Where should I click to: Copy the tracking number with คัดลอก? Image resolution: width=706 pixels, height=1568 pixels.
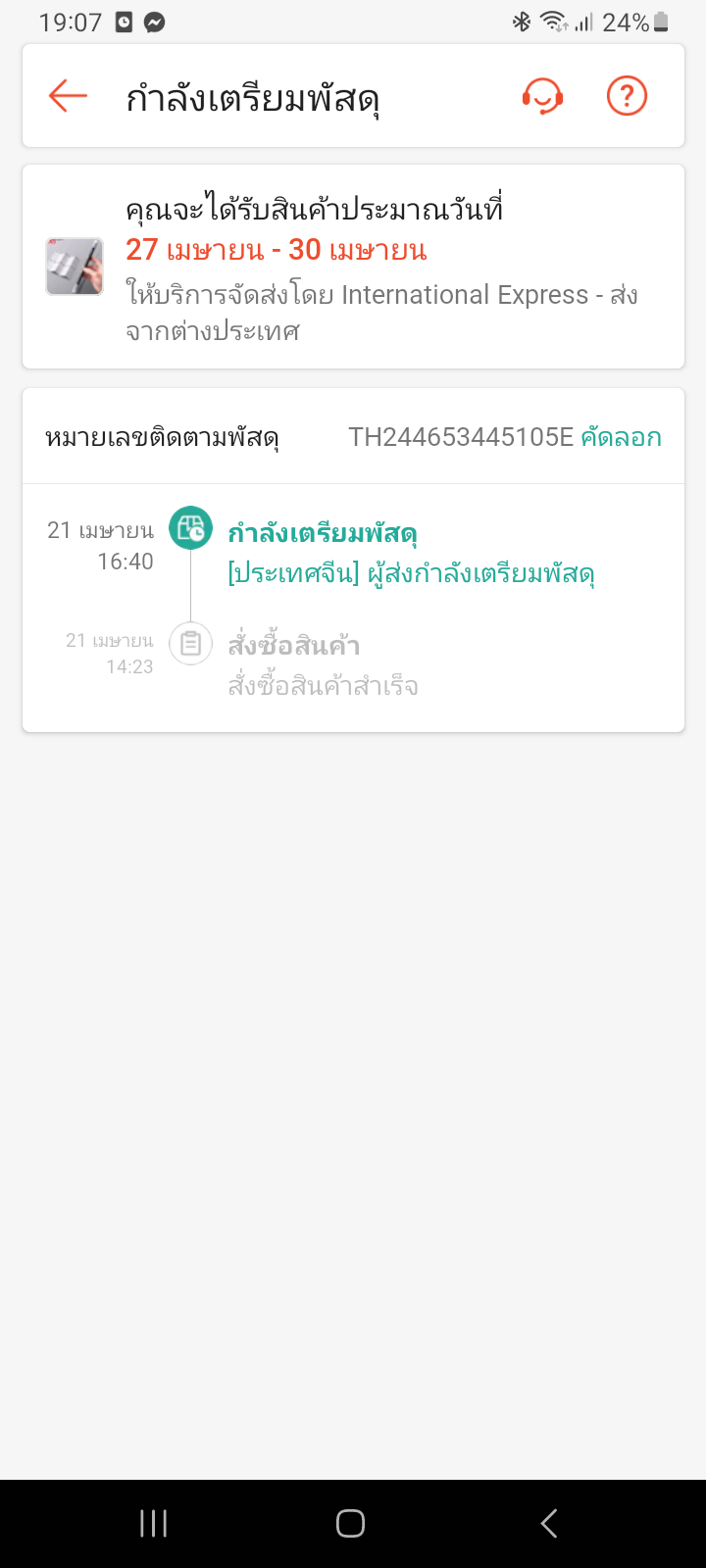[621, 437]
